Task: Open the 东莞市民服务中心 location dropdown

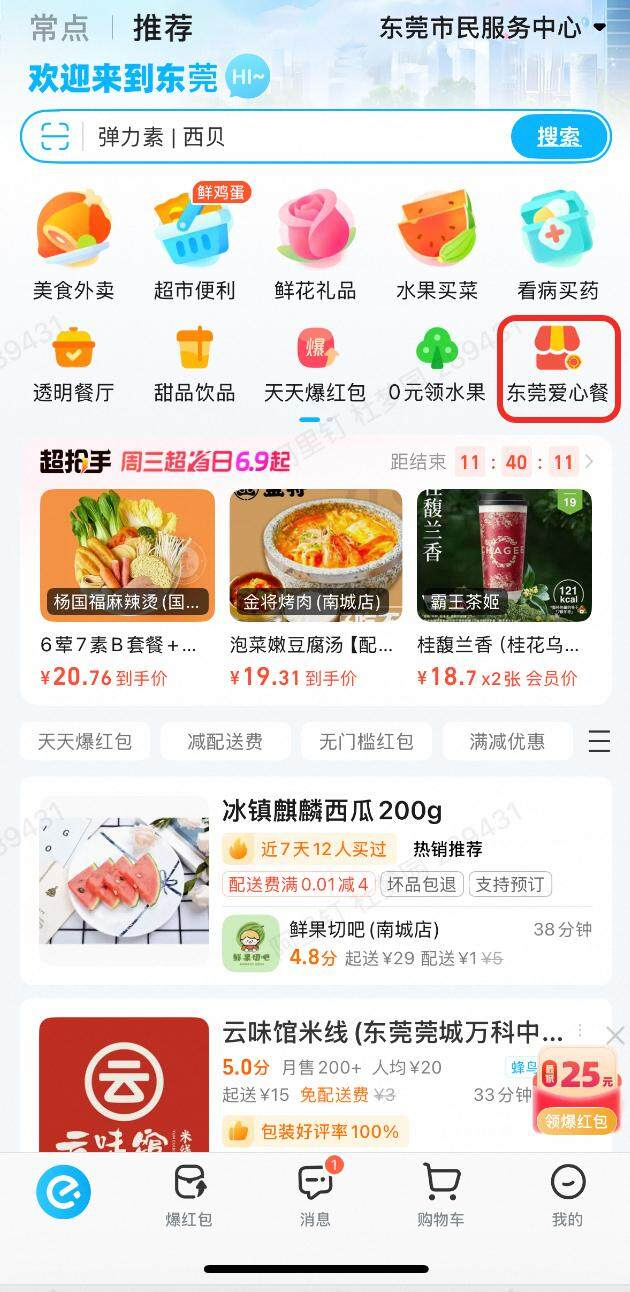Action: point(492,28)
